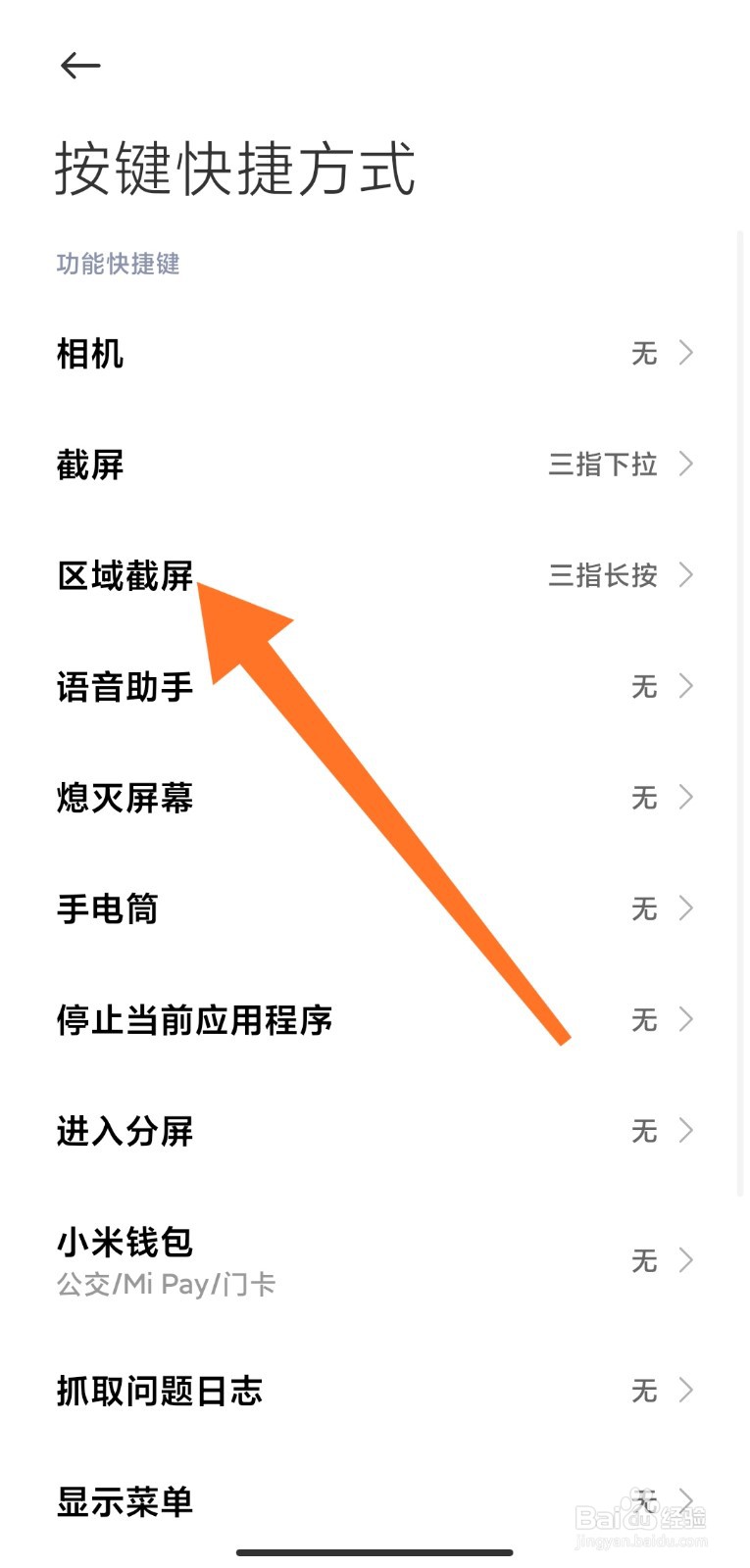This screenshot has width=750, height=1568.
Task: Open the dropdown arrow beside 语音助手
Action: pyautogui.click(x=687, y=687)
